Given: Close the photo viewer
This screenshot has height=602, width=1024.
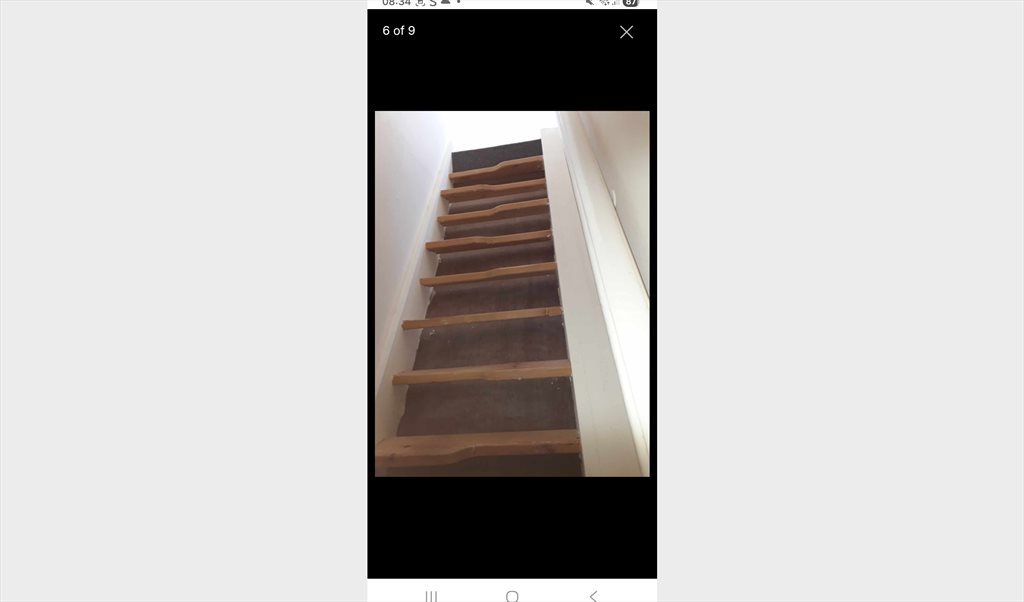Looking at the screenshot, I should [626, 32].
